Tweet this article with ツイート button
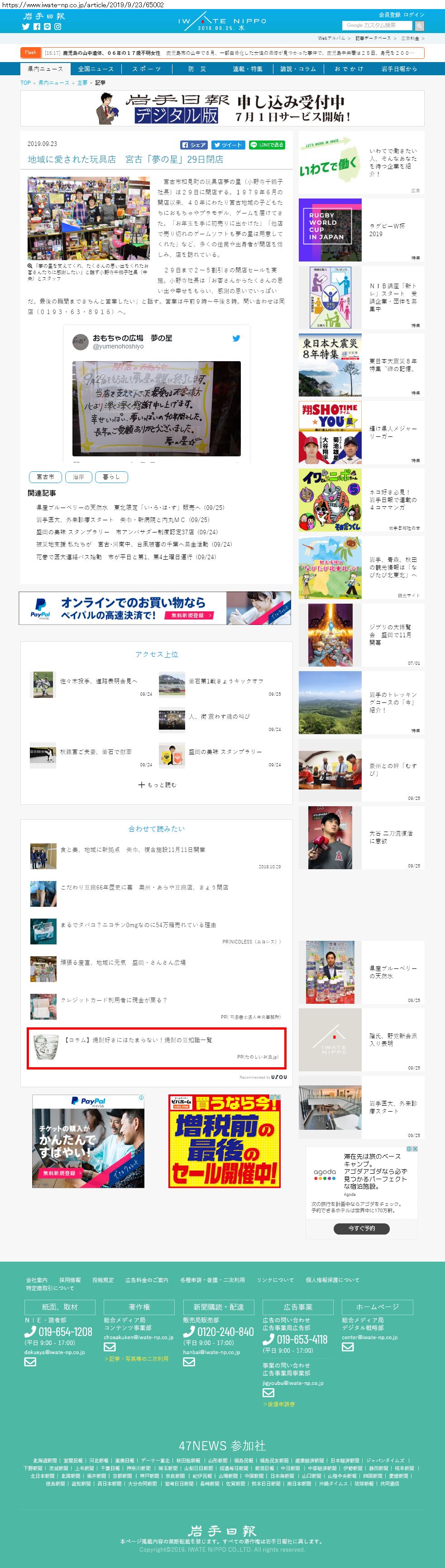 coord(228,145)
